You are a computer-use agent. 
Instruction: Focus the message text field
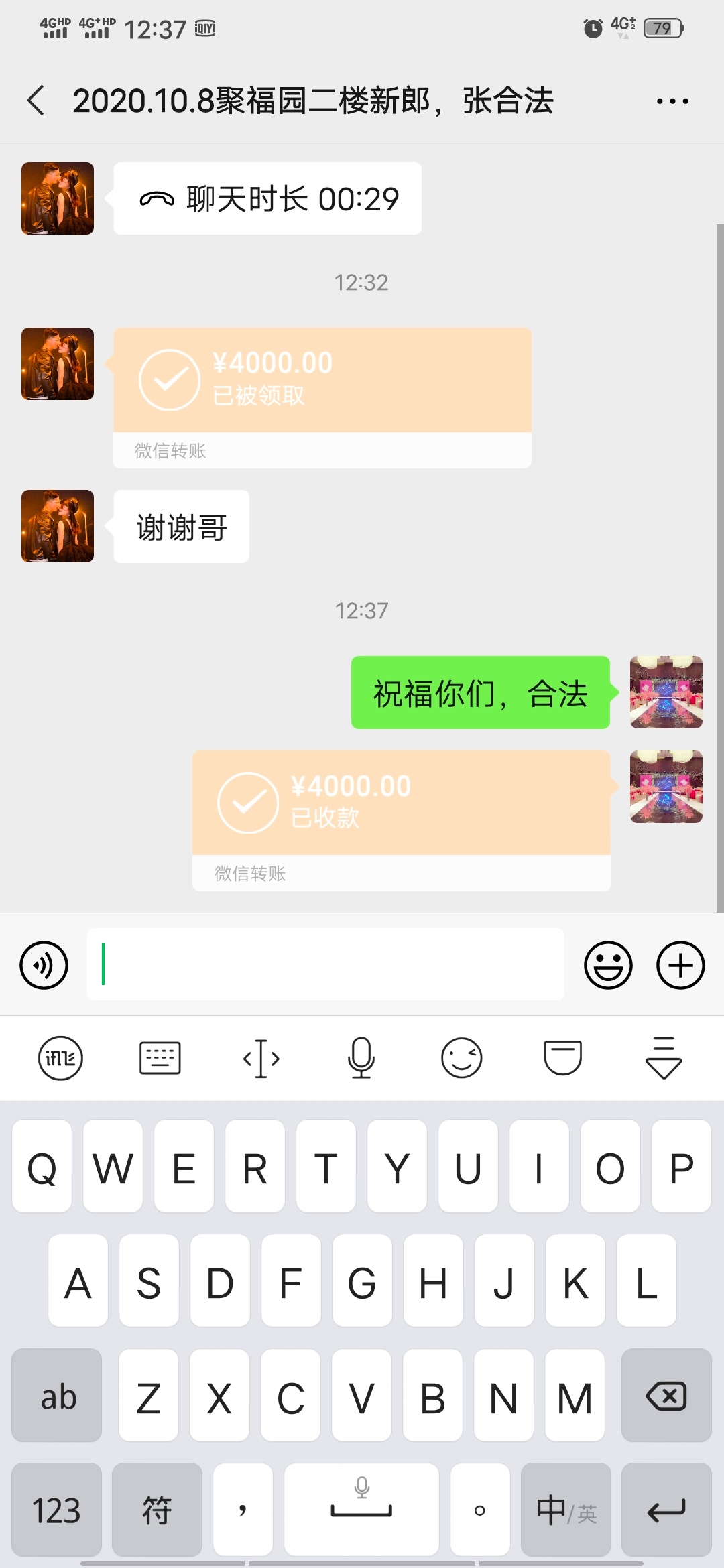[326, 964]
